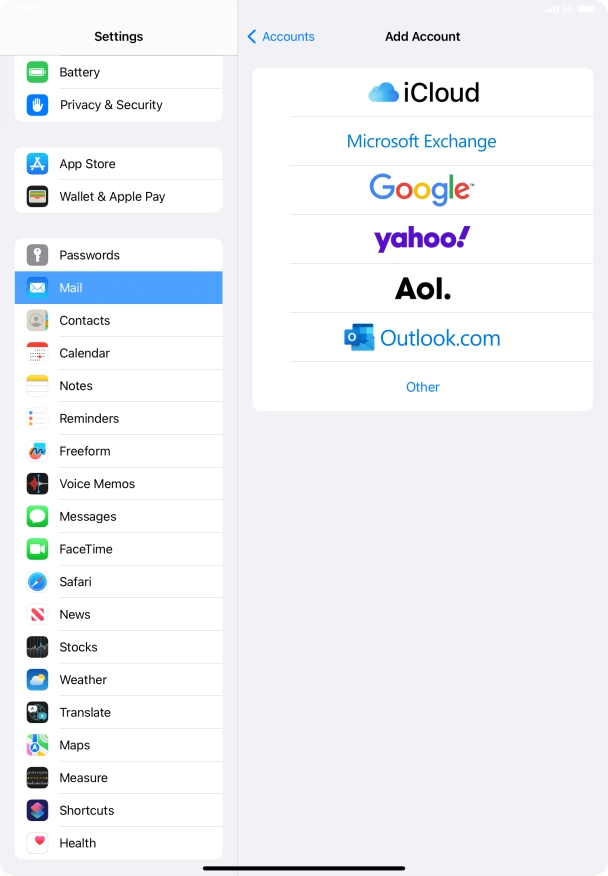The width and height of the screenshot is (608, 876).
Task: Open App Store settings
Action: [118, 164]
